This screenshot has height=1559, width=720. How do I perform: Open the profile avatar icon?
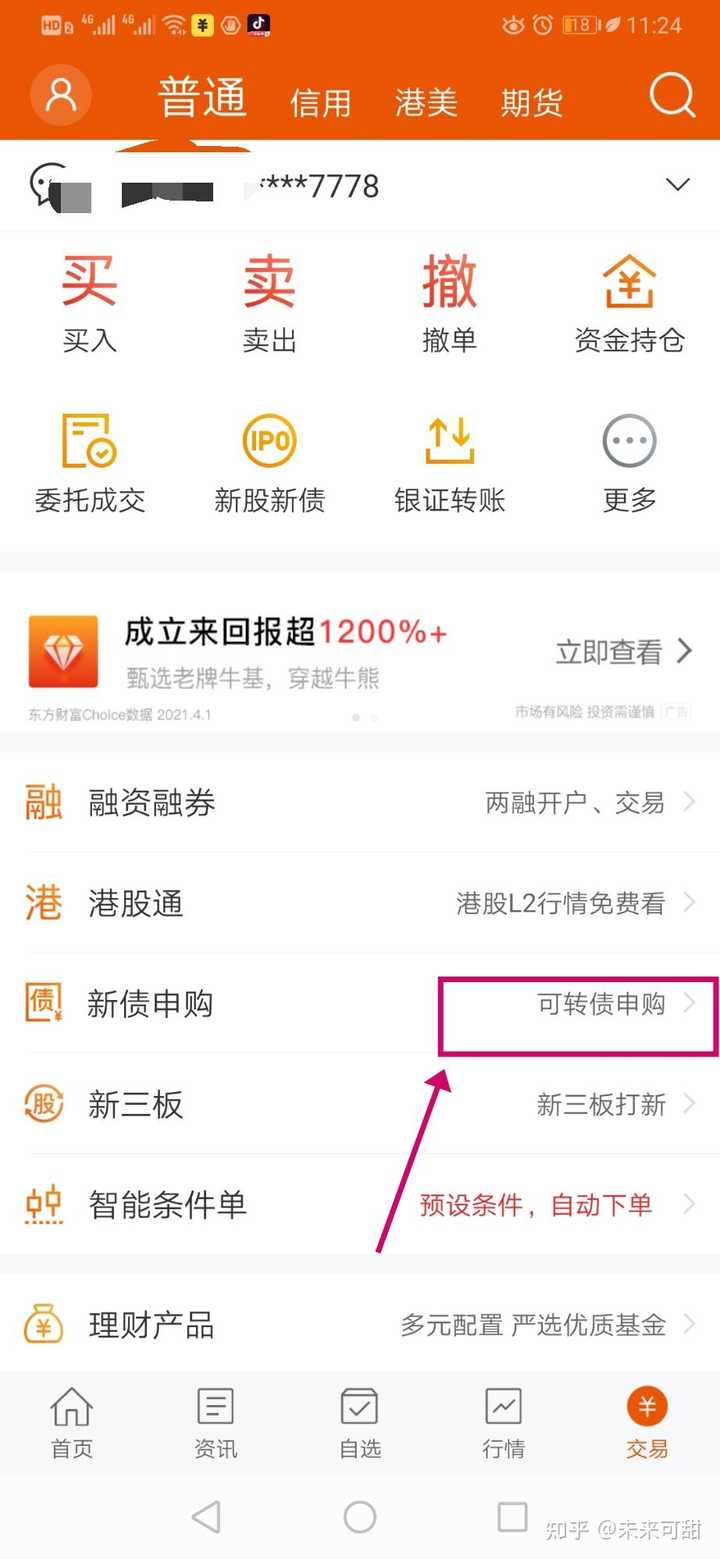coord(61,96)
